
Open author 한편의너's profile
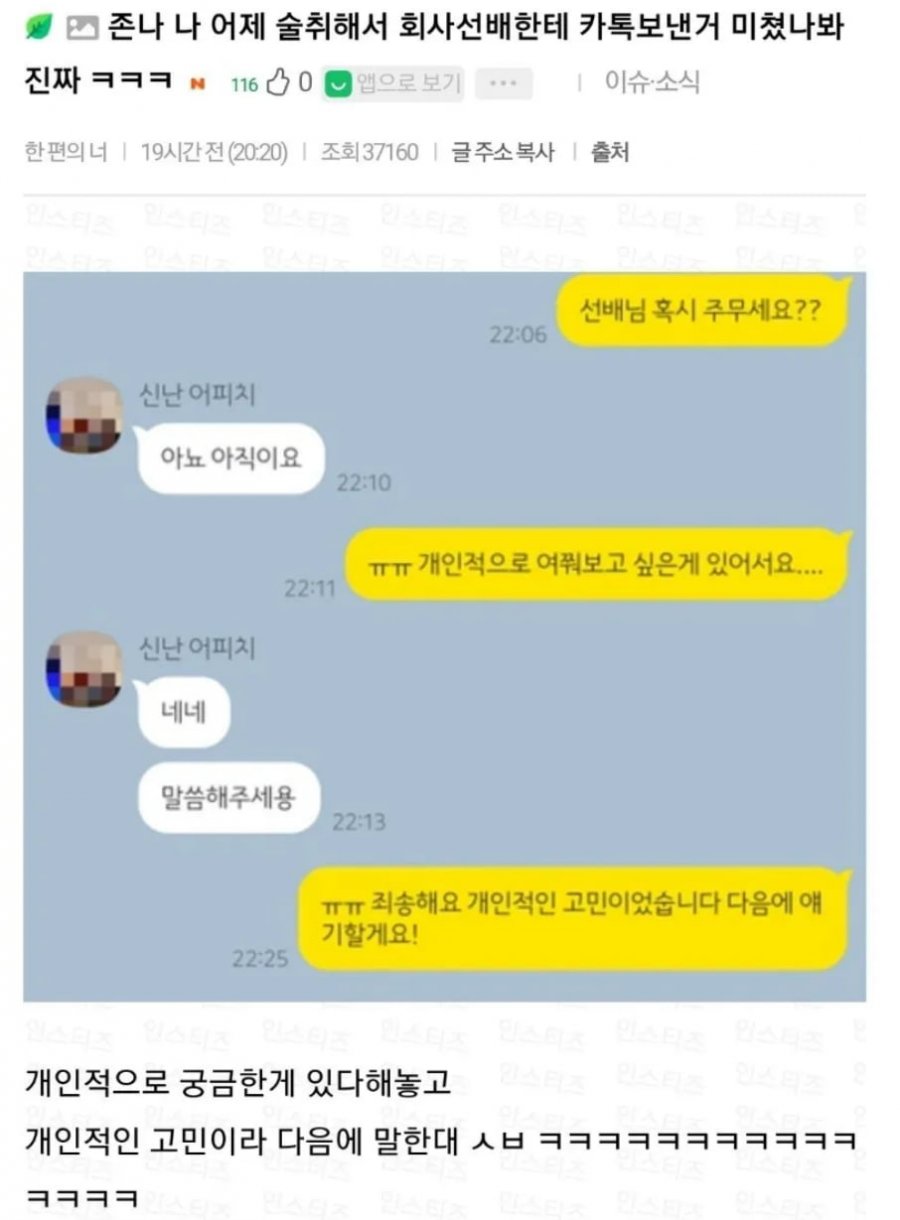point(65,153)
